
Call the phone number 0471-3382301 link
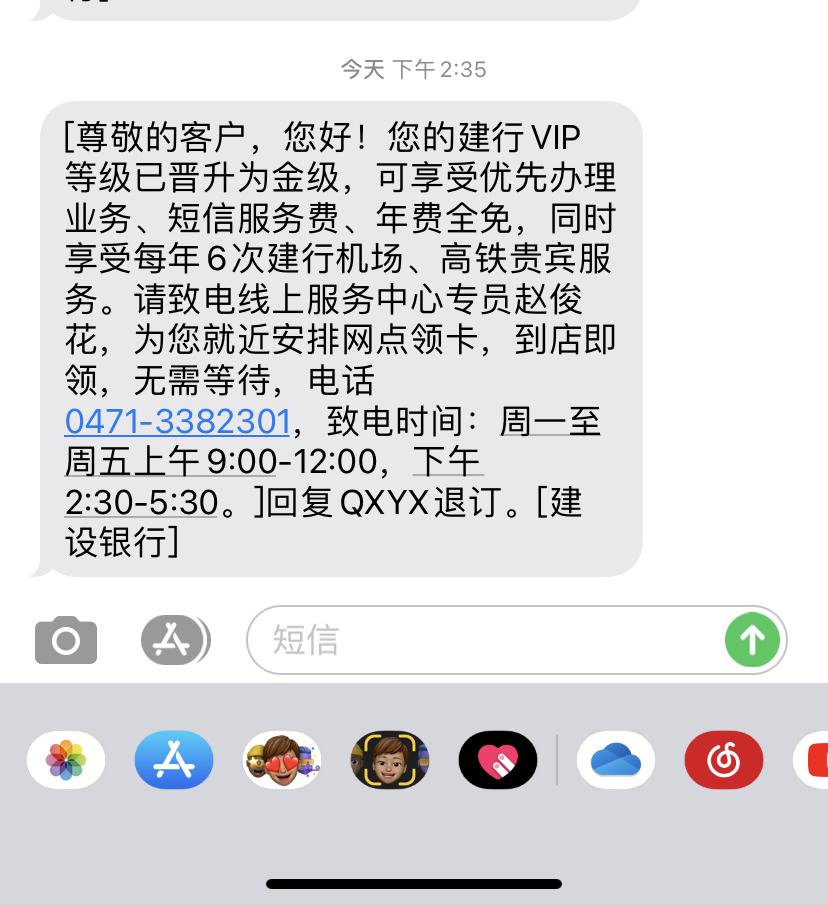point(177,421)
